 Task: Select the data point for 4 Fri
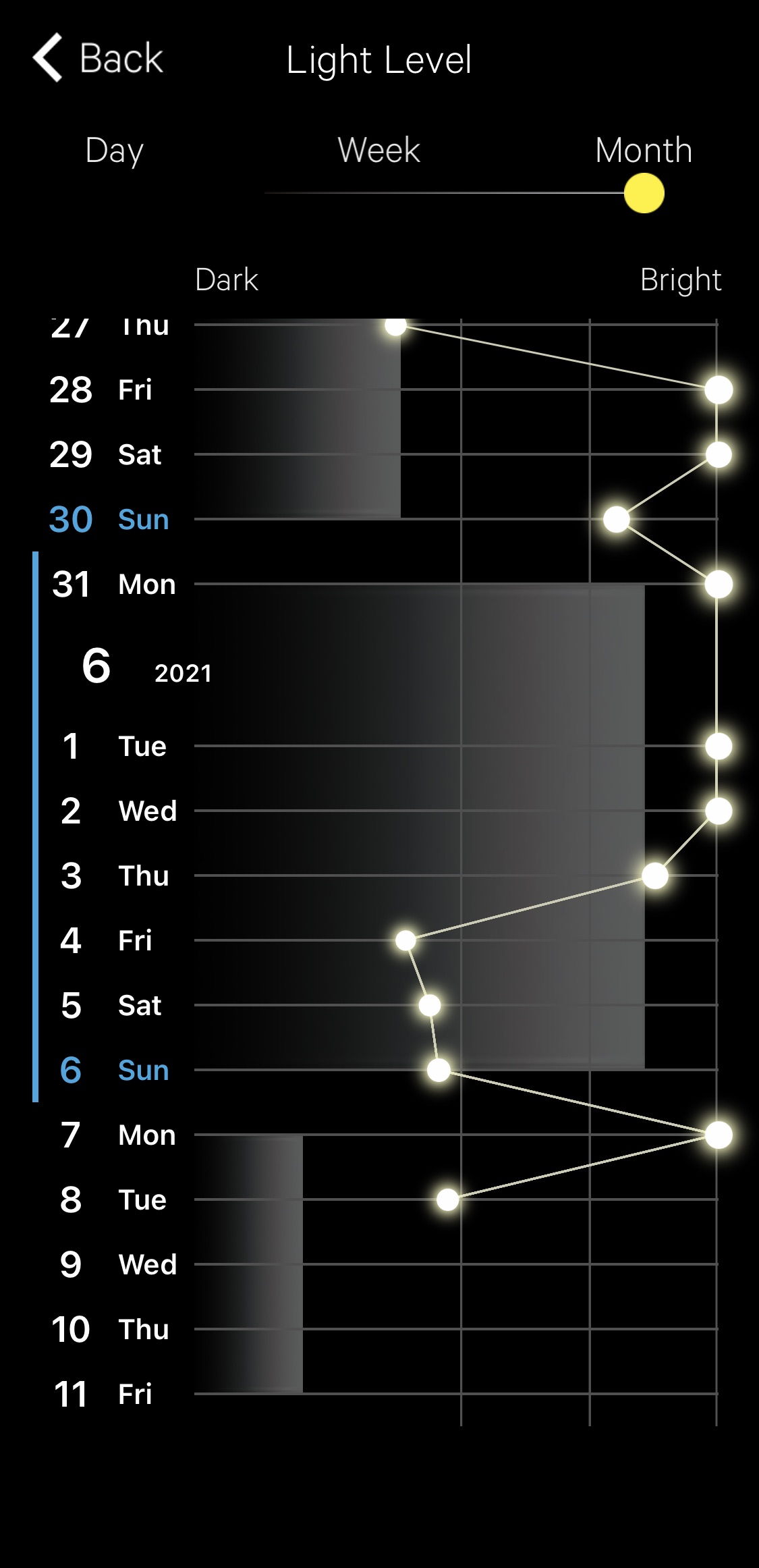point(405,940)
